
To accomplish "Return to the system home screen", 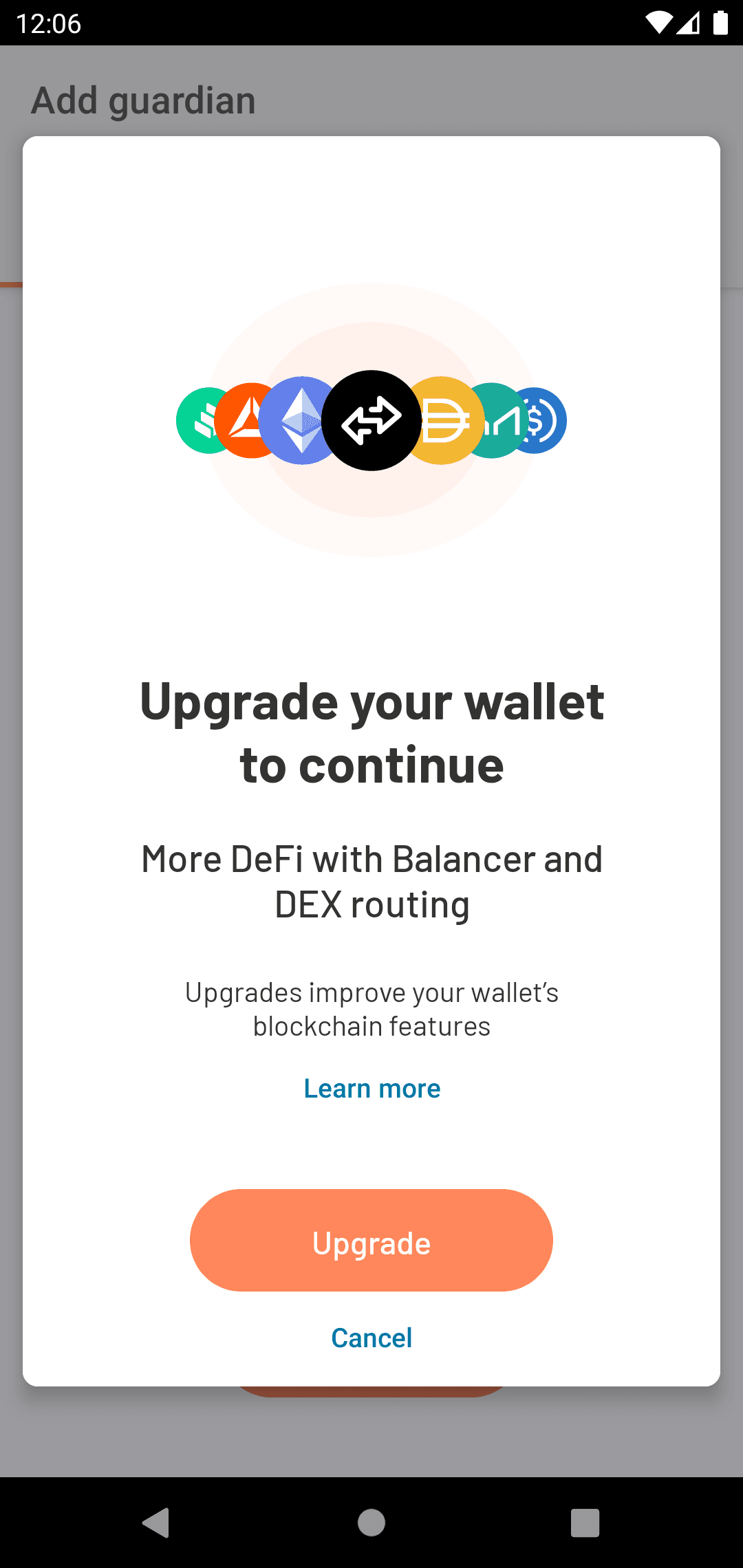I will pyautogui.click(x=371, y=1523).
